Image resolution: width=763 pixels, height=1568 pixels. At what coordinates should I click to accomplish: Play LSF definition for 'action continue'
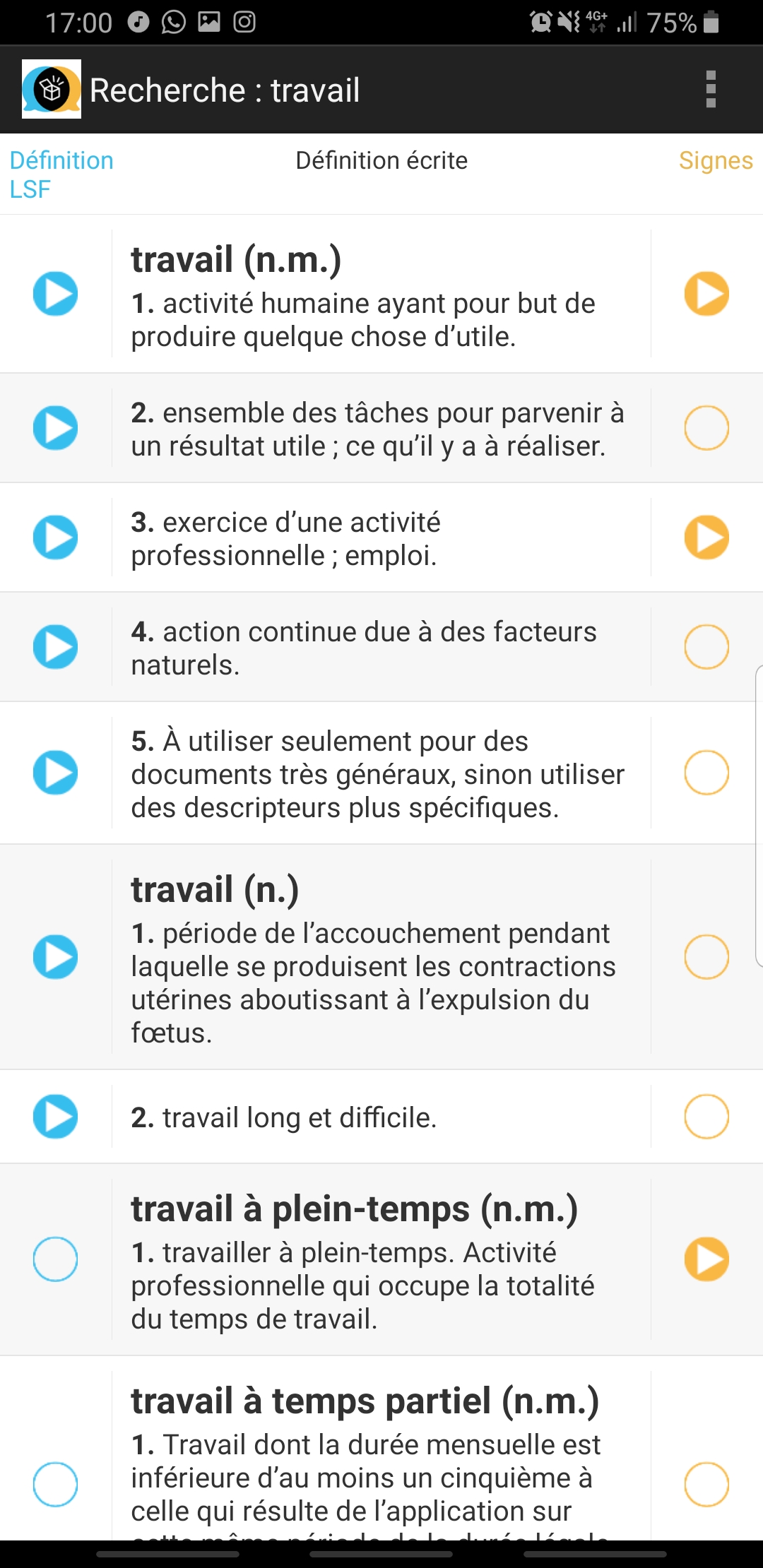coord(55,647)
